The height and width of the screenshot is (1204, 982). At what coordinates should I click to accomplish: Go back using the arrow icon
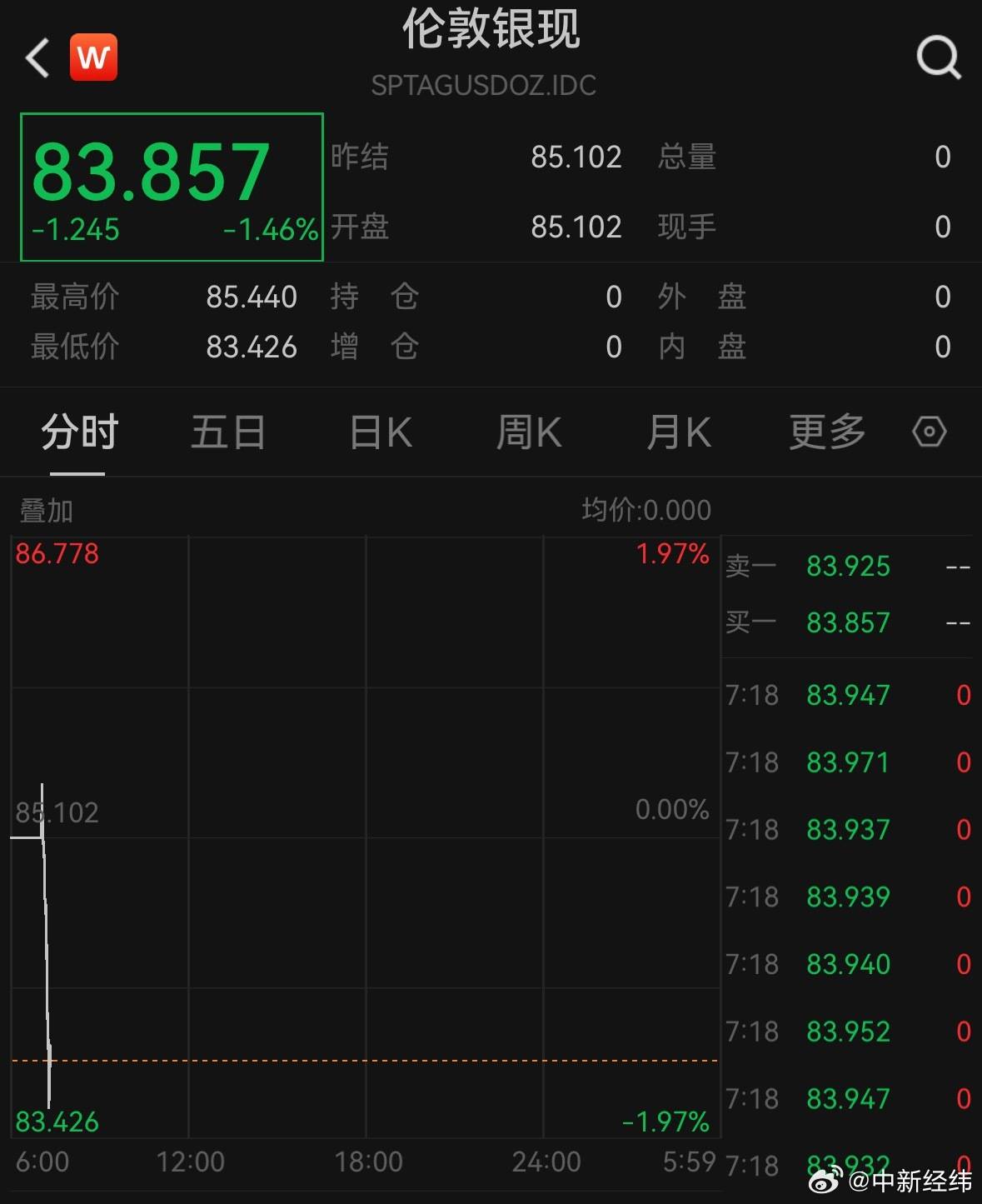37,58
